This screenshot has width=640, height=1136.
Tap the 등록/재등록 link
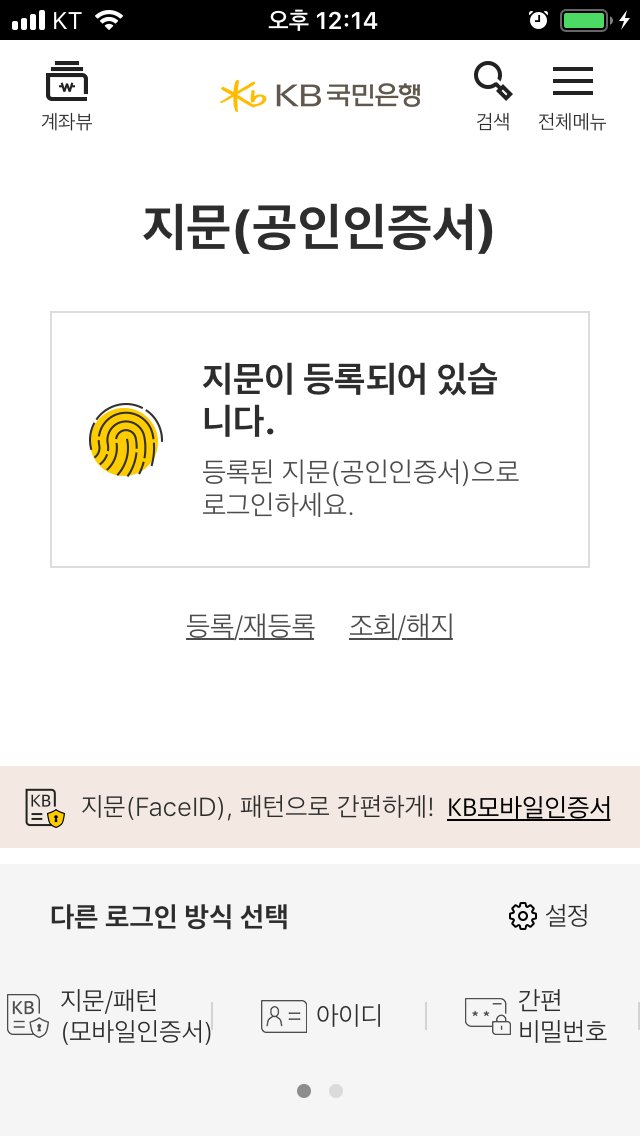click(250, 627)
